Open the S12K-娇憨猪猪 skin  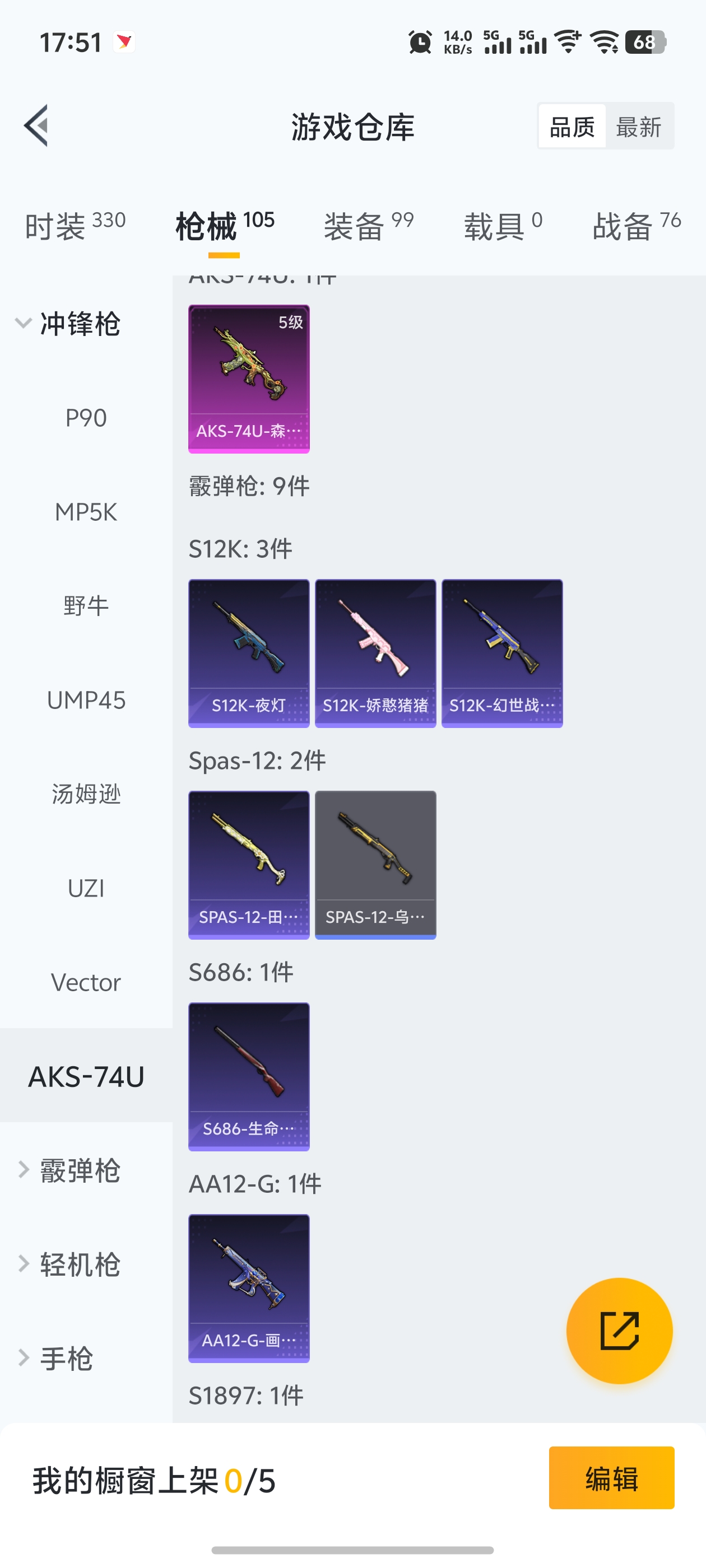point(375,652)
